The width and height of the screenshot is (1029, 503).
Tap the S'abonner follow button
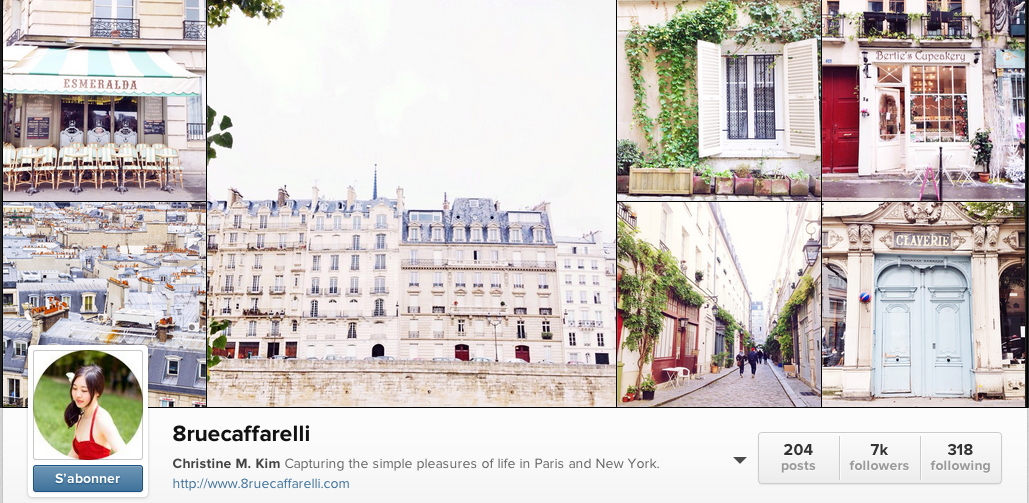(88, 478)
